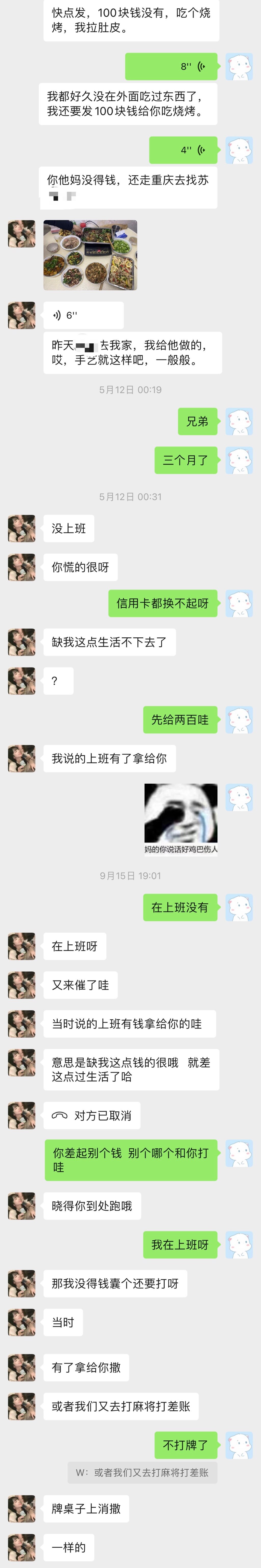Image resolution: width=261 pixels, height=1568 pixels.
Task: Play the 6-second voice message
Action: click(x=83, y=315)
